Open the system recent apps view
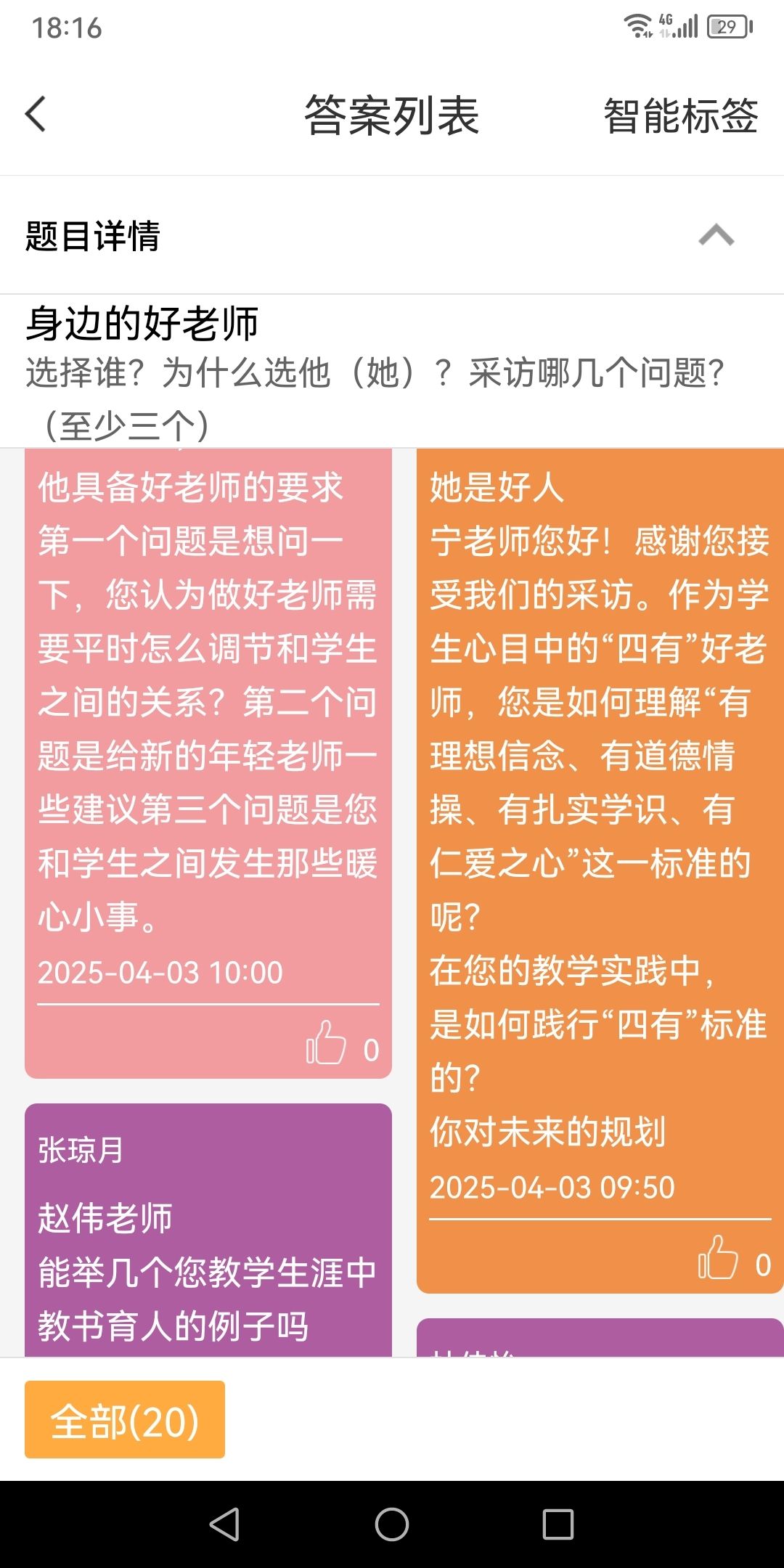This screenshot has width=784, height=1568. coord(558,1524)
